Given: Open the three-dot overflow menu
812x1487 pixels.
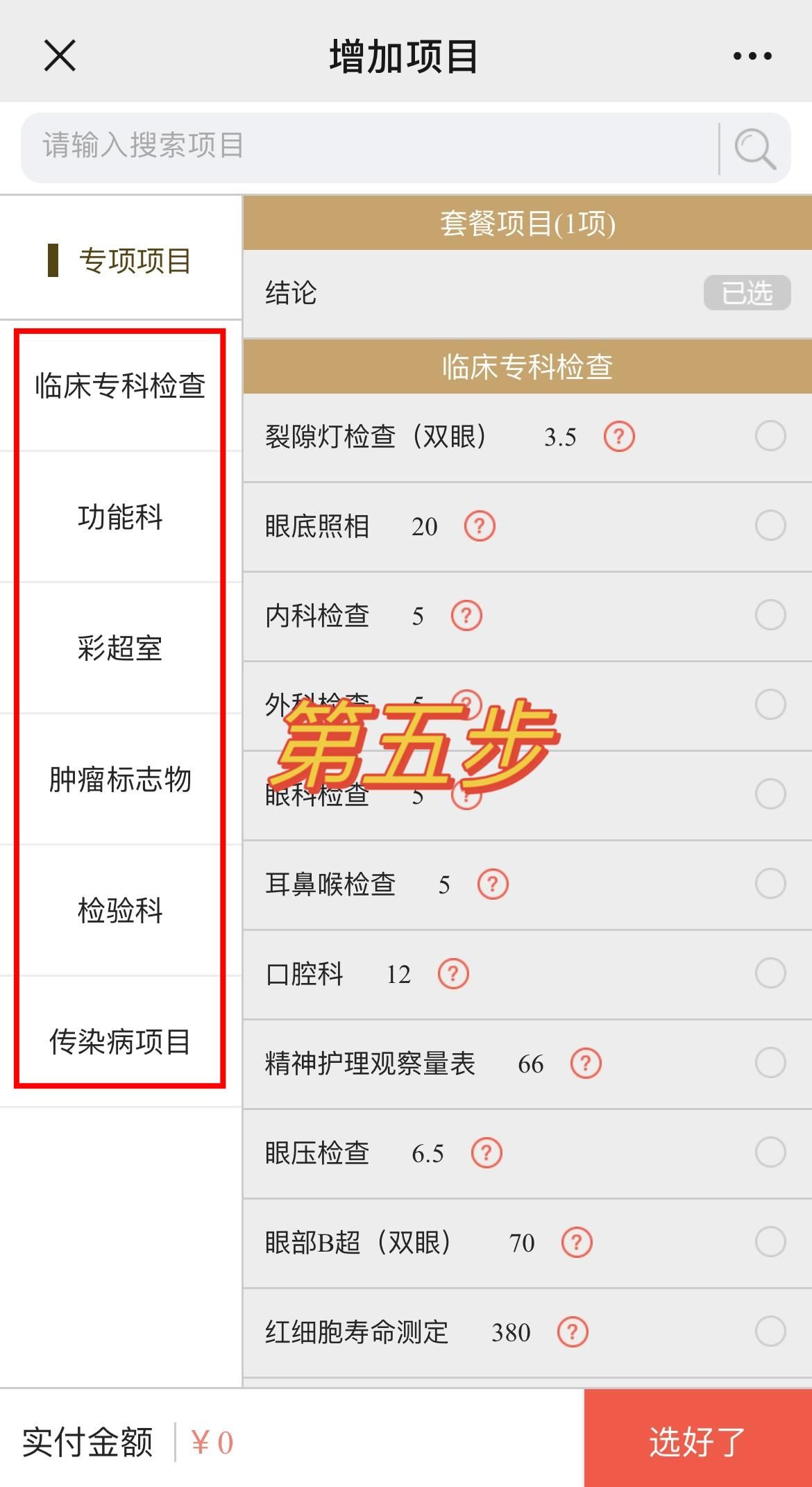Looking at the screenshot, I should [752, 56].
